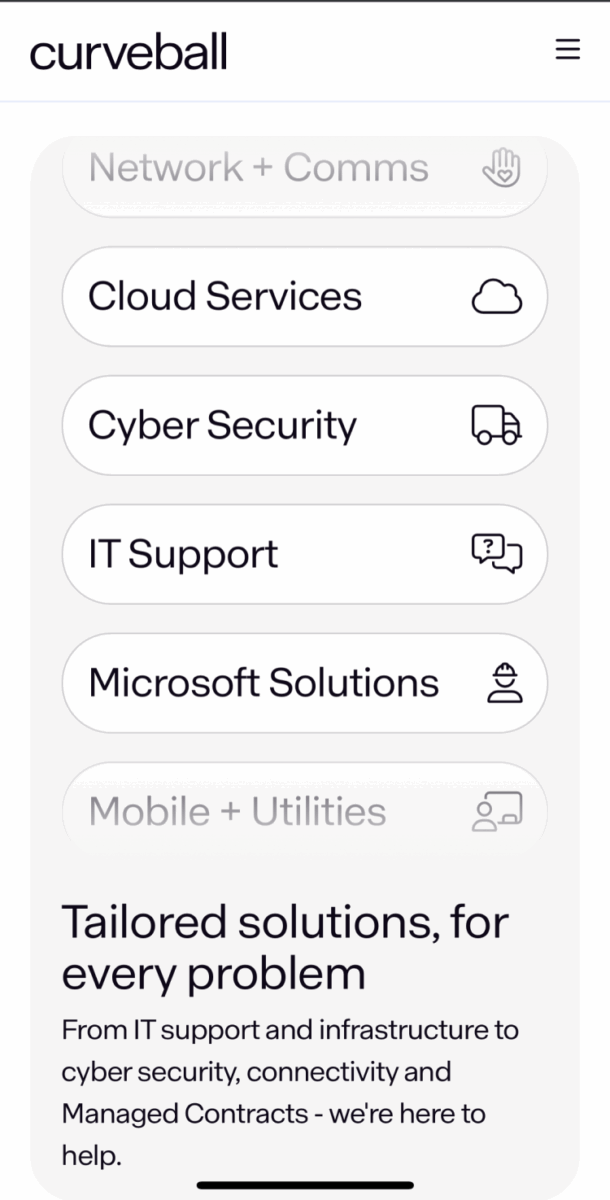This screenshot has width=610, height=1200.
Task: Open the Cyber Security option
Action: click(x=305, y=425)
